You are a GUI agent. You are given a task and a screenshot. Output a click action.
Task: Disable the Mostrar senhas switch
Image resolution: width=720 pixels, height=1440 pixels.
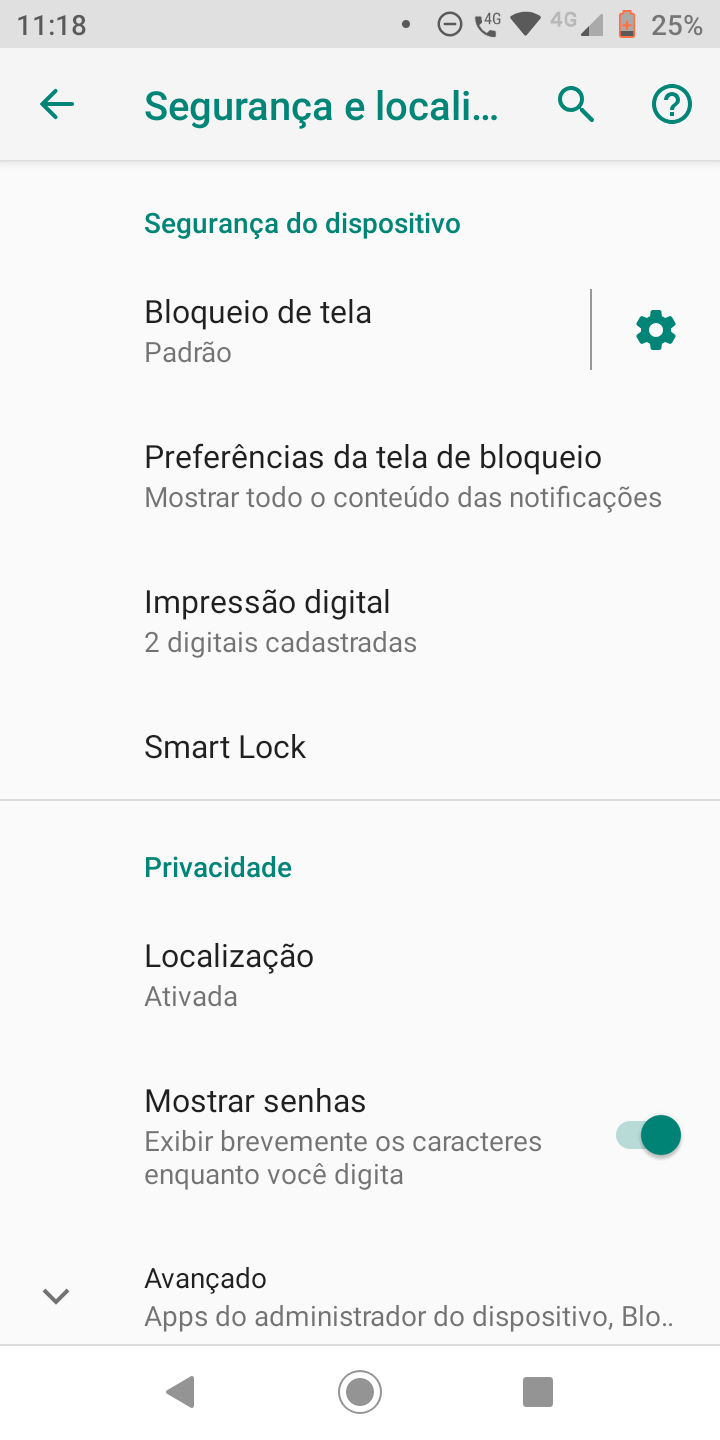click(x=648, y=1136)
